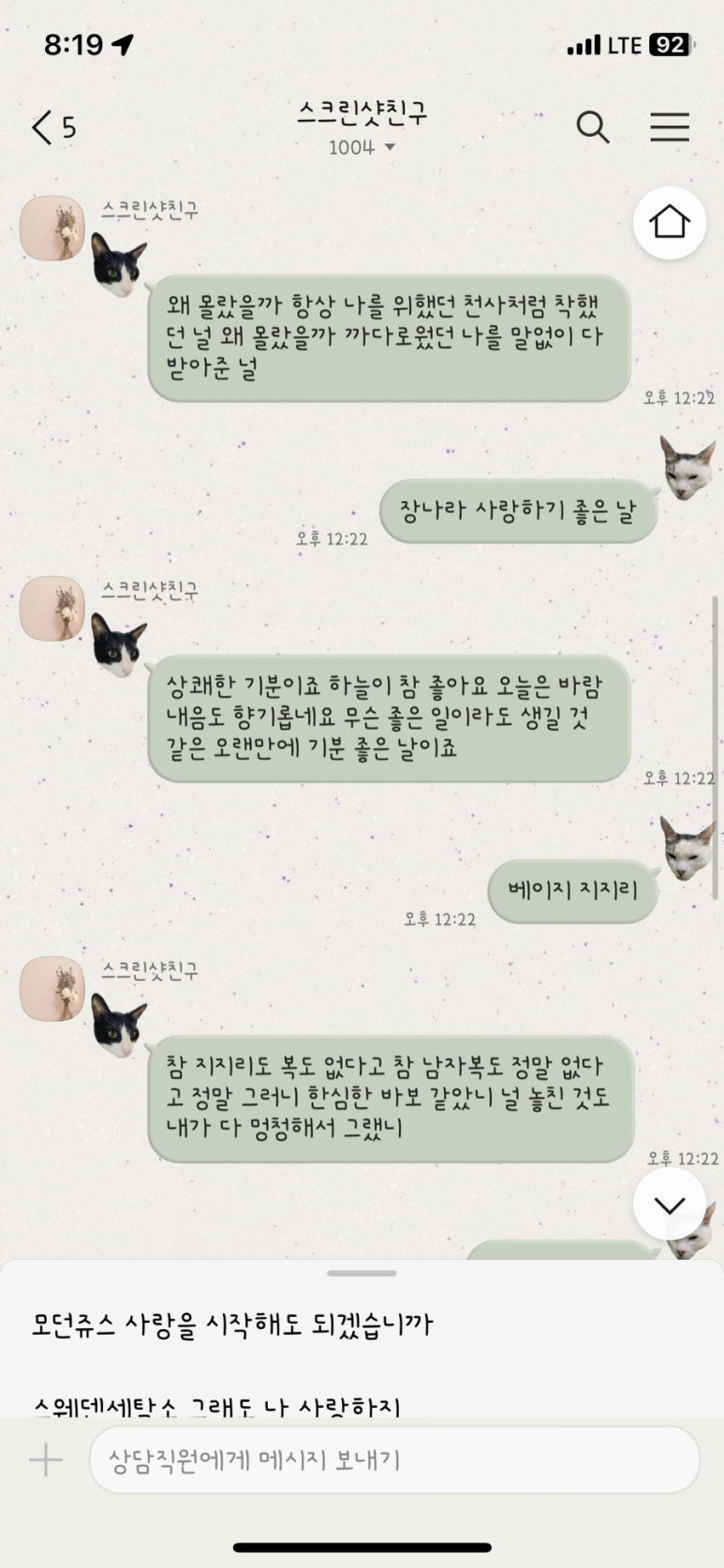Select suggestion 스웨덴세탁소 그래도 나 사랑하지
The height and width of the screenshot is (1568, 724).
tap(216, 1405)
